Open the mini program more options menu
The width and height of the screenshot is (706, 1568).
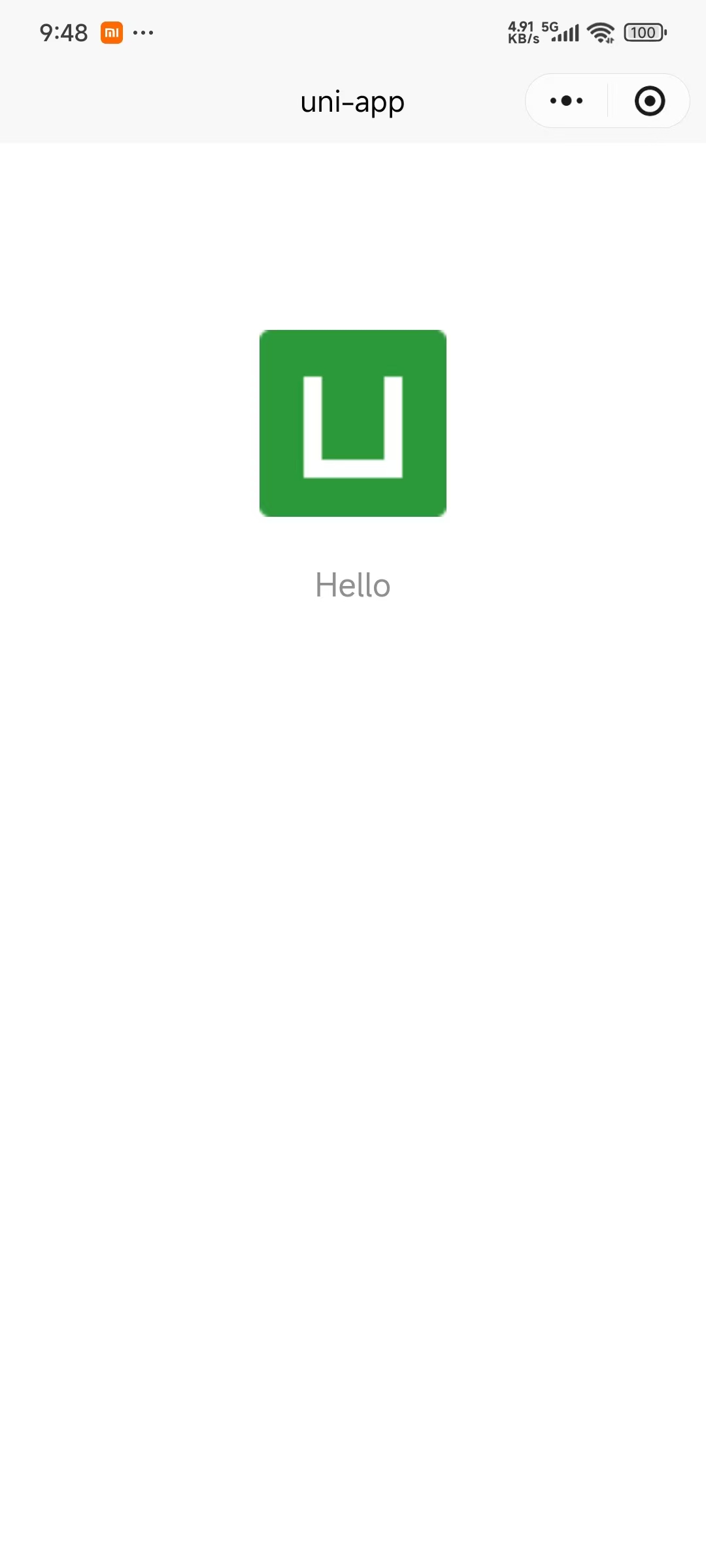click(567, 101)
